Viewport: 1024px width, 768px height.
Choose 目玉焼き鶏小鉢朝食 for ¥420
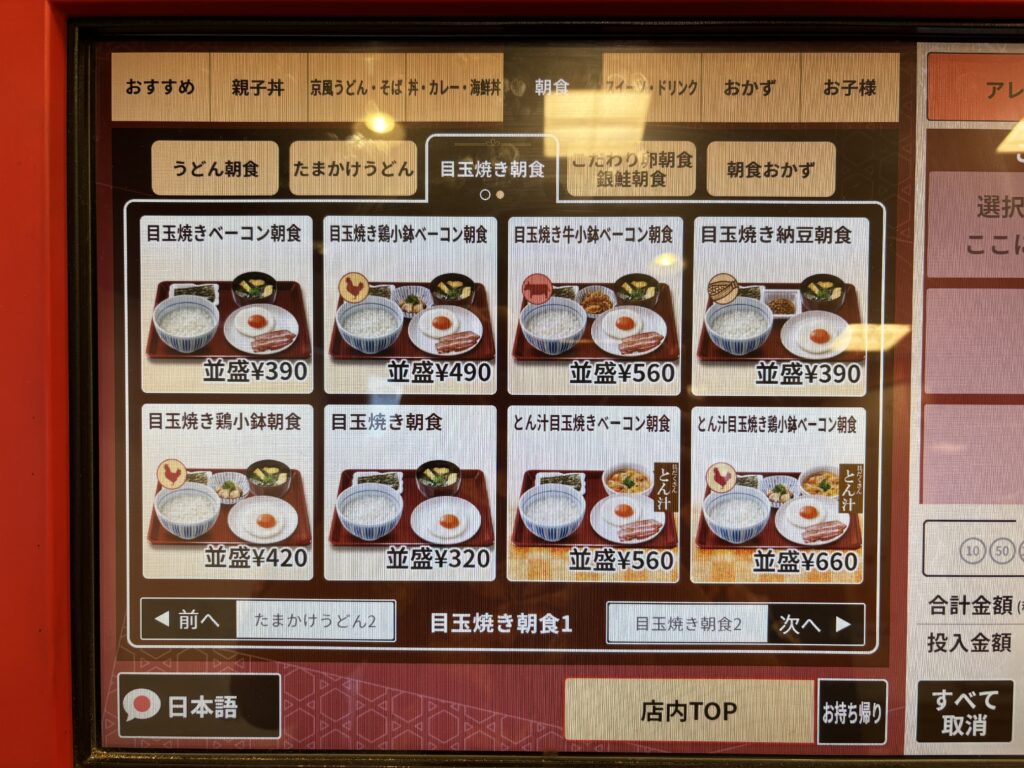click(226, 492)
